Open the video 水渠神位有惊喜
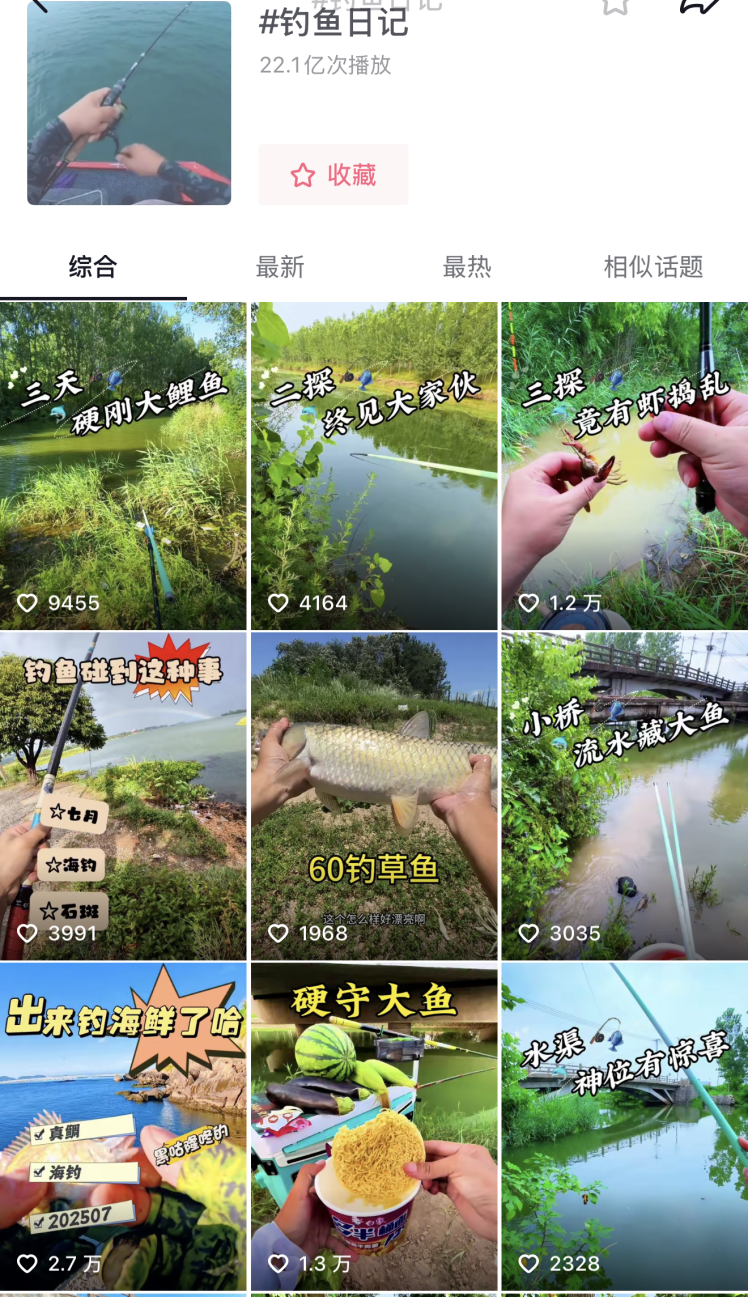The width and height of the screenshot is (748, 1297). click(624, 1125)
